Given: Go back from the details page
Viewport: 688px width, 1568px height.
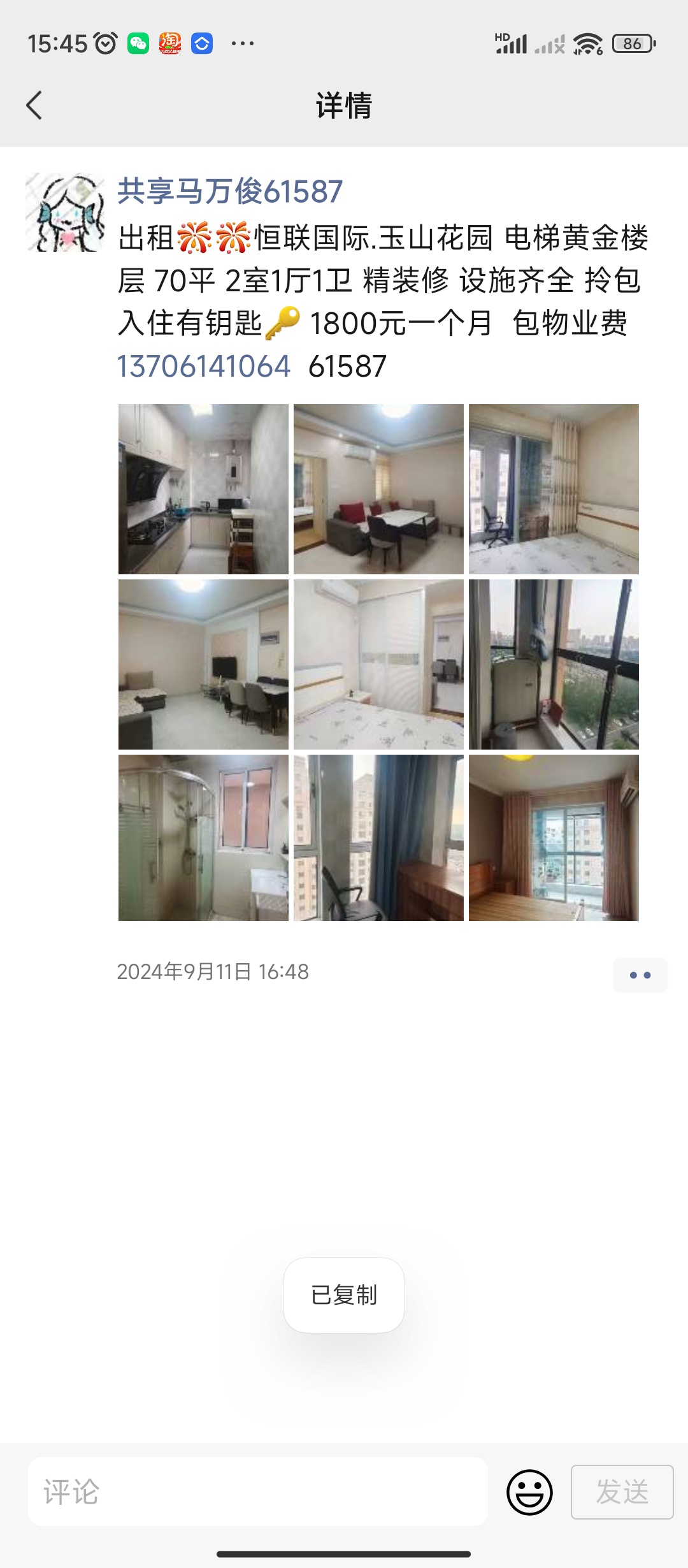Looking at the screenshot, I should 34,105.
